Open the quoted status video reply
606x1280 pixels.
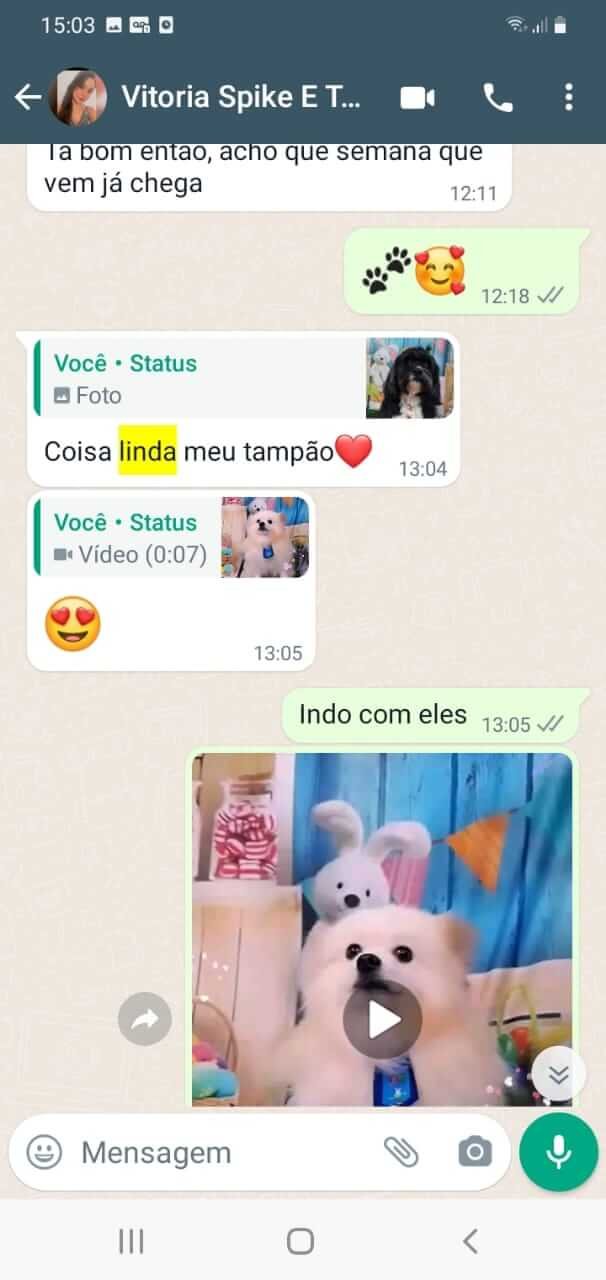(172, 537)
